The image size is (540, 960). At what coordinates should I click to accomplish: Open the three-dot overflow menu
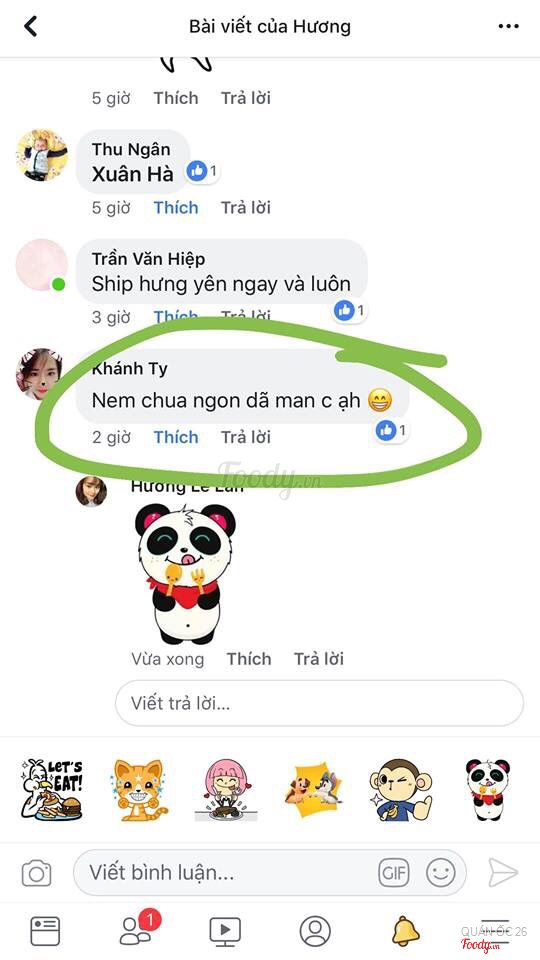(x=508, y=26)
